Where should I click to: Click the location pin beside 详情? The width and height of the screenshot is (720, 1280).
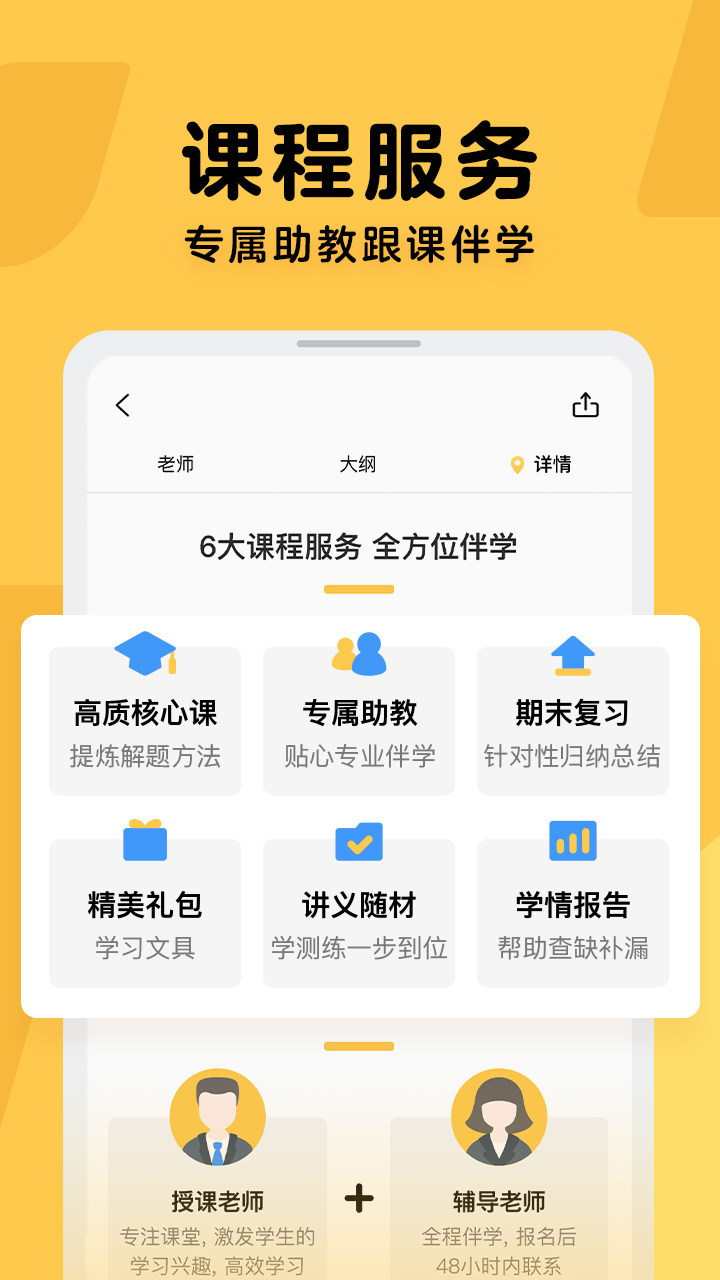point(517,464)
